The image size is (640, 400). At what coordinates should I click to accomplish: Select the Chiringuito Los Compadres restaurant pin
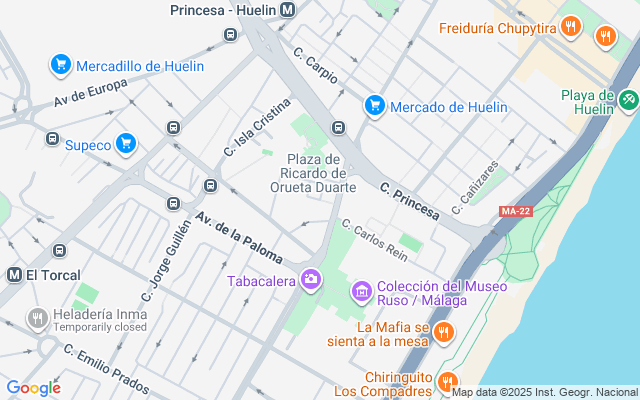coord(448,382)
